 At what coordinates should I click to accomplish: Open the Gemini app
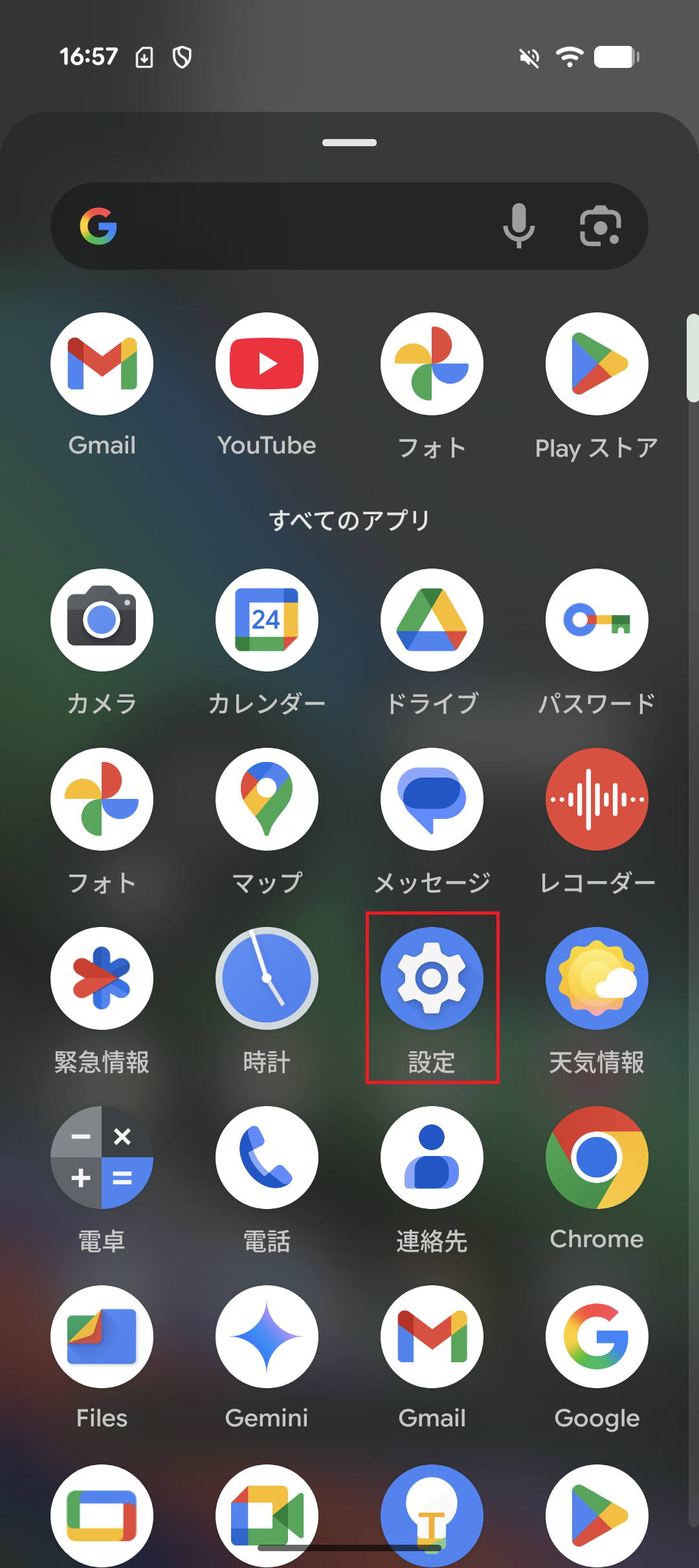[x=267, y=1337]
